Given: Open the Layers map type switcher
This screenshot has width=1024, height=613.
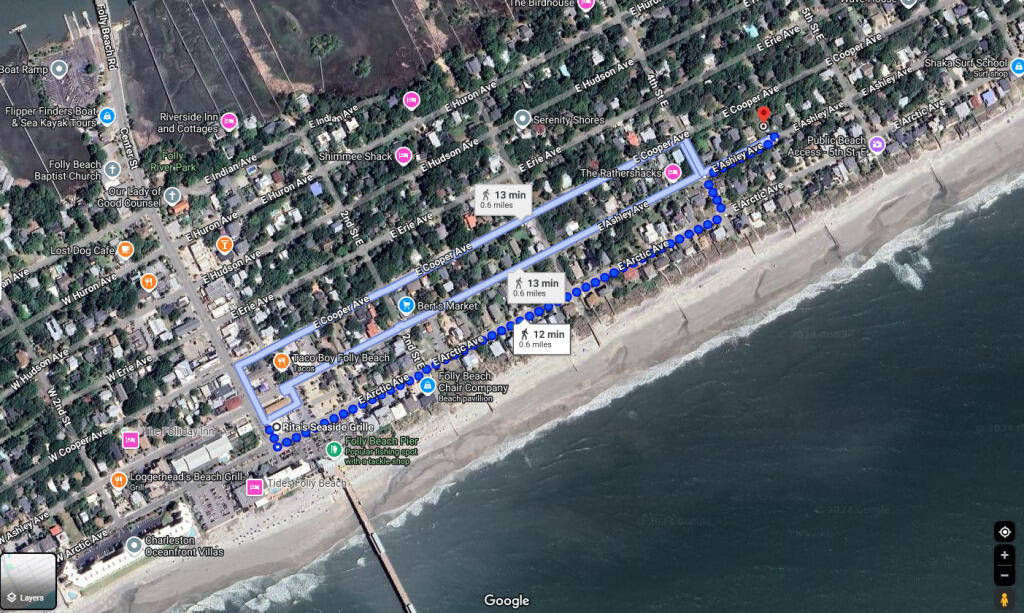Looking at the screenshot, I should point(28,581).
